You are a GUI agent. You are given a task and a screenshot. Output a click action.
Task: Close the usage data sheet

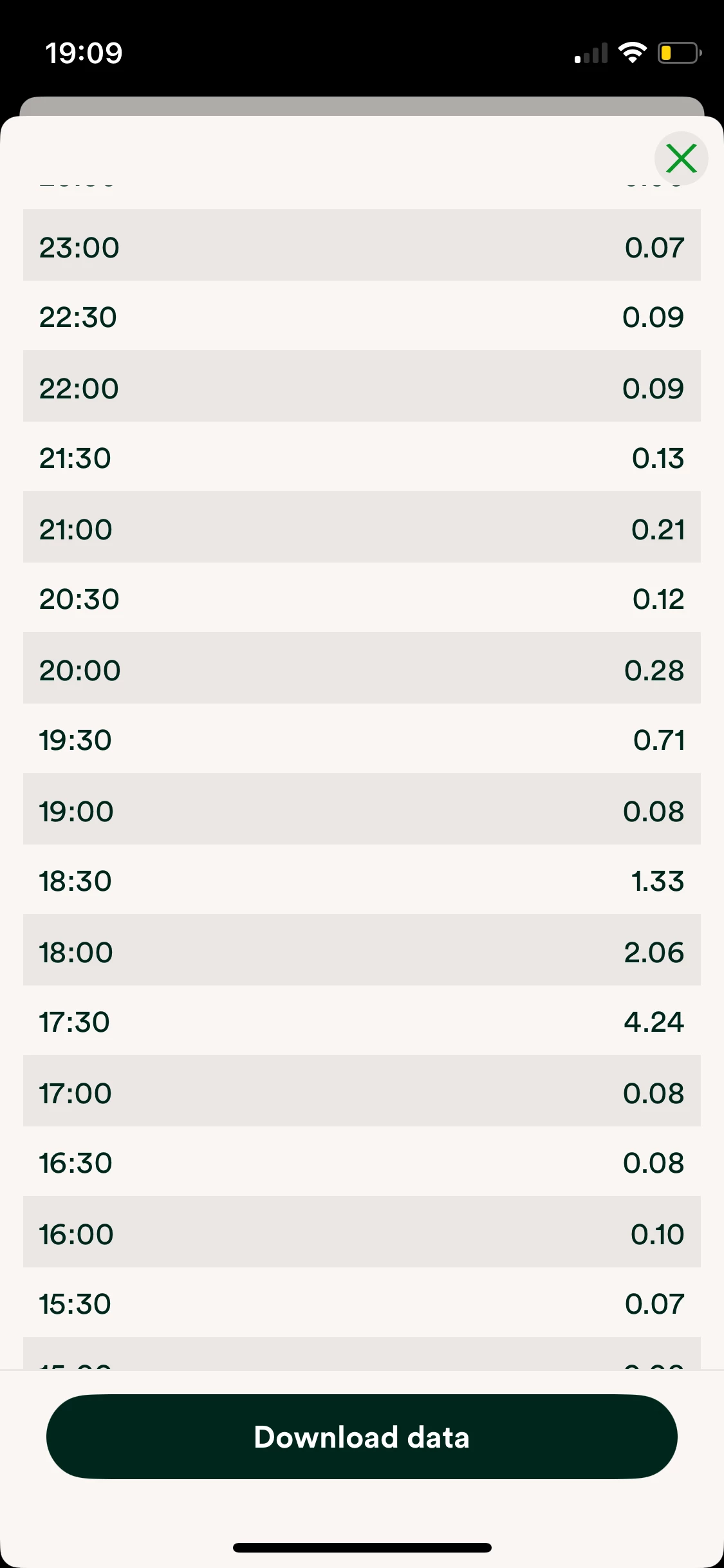pos(681,158)
